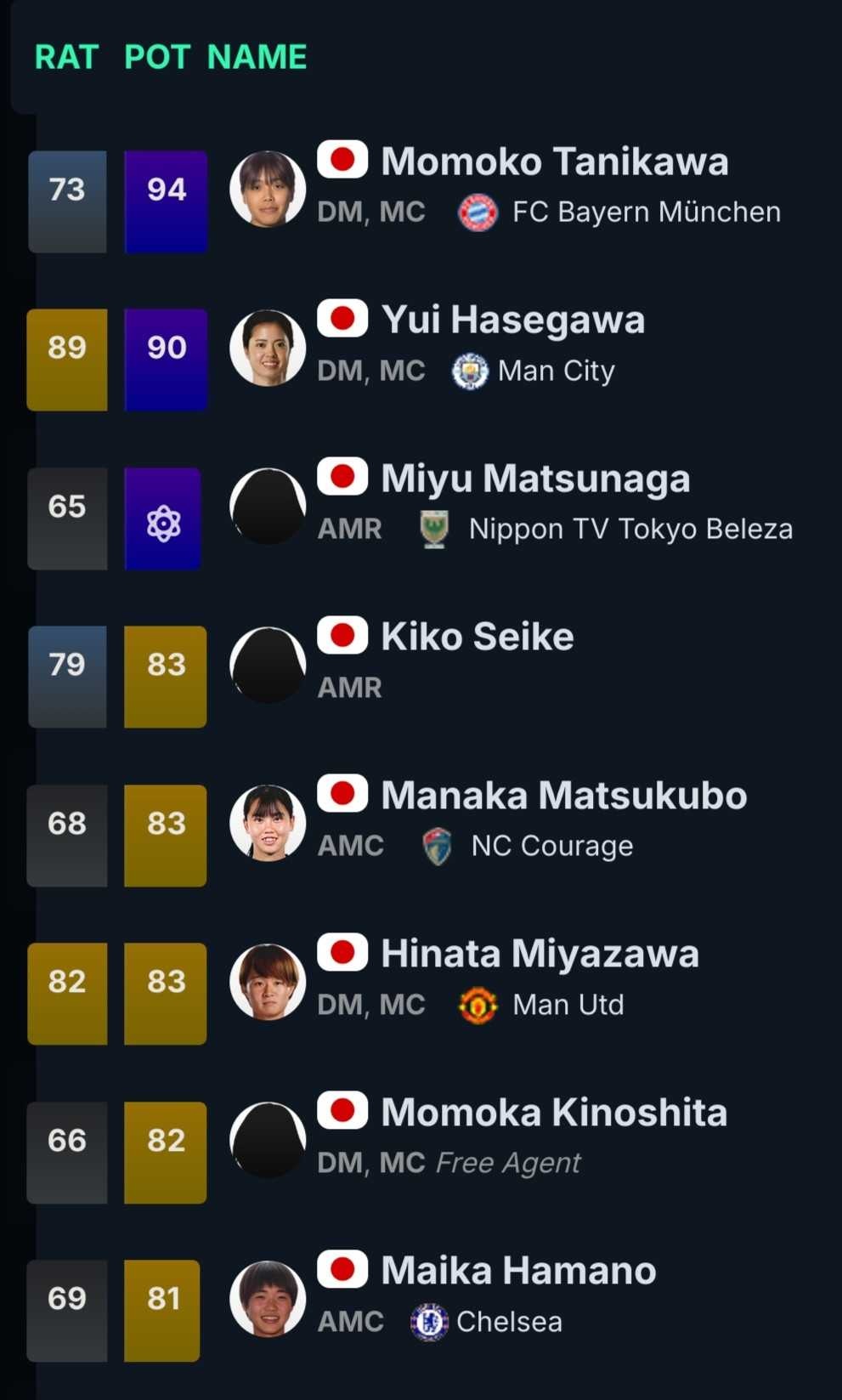Open Momoko Tanikawa's player profile
Screen dimensions: 842x1400
[554, 163]
